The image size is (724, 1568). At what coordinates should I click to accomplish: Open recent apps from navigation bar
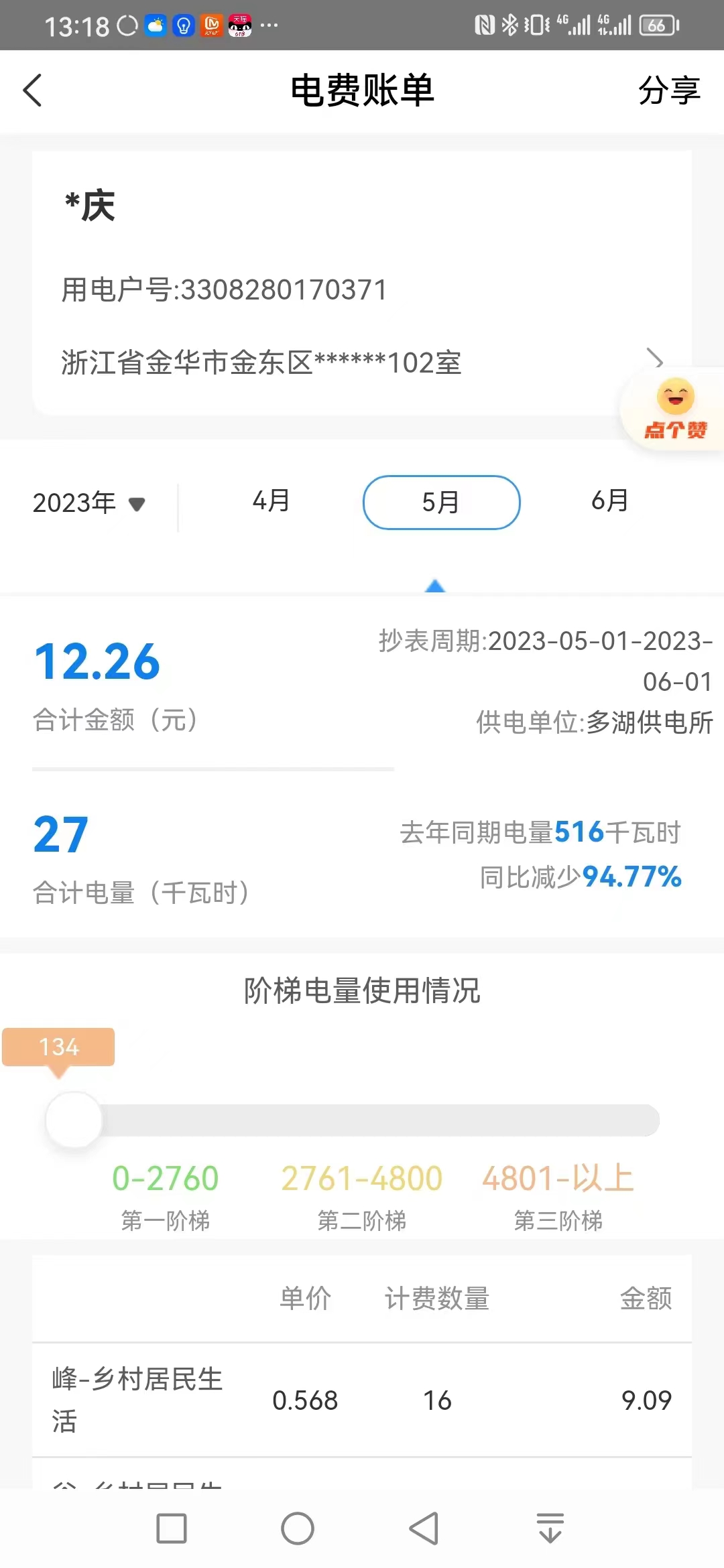pos(172,1528)
